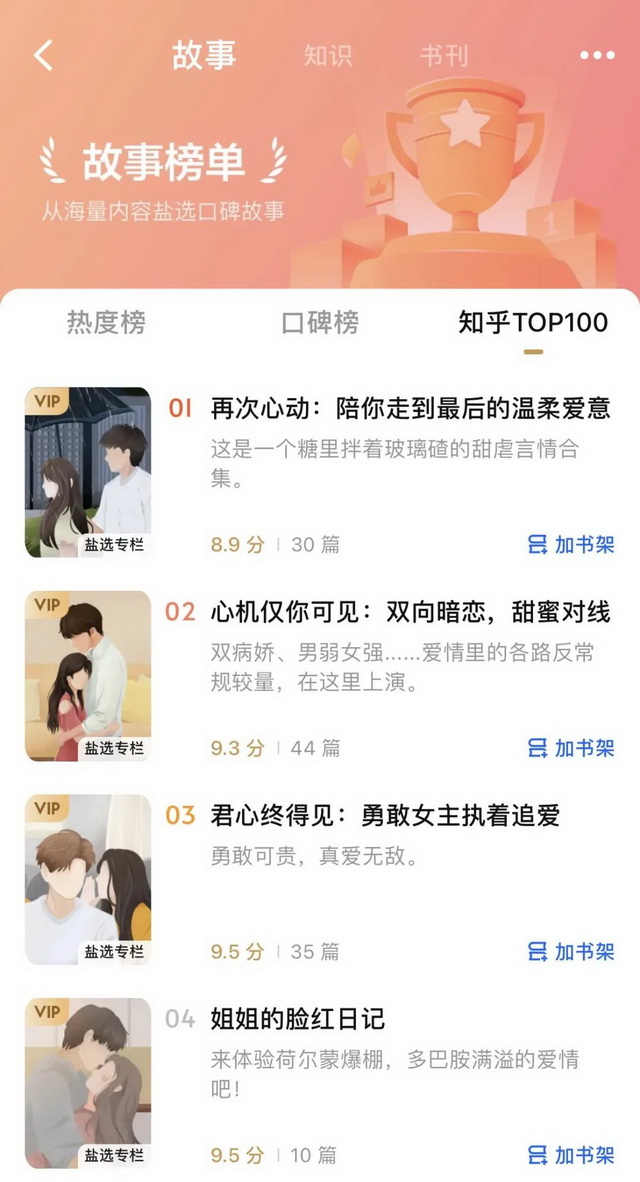The width and height of the screenshot is (640, 1182).
Task: Switch to the 口碑榜 ranking
Action: (x=320, y=322)
